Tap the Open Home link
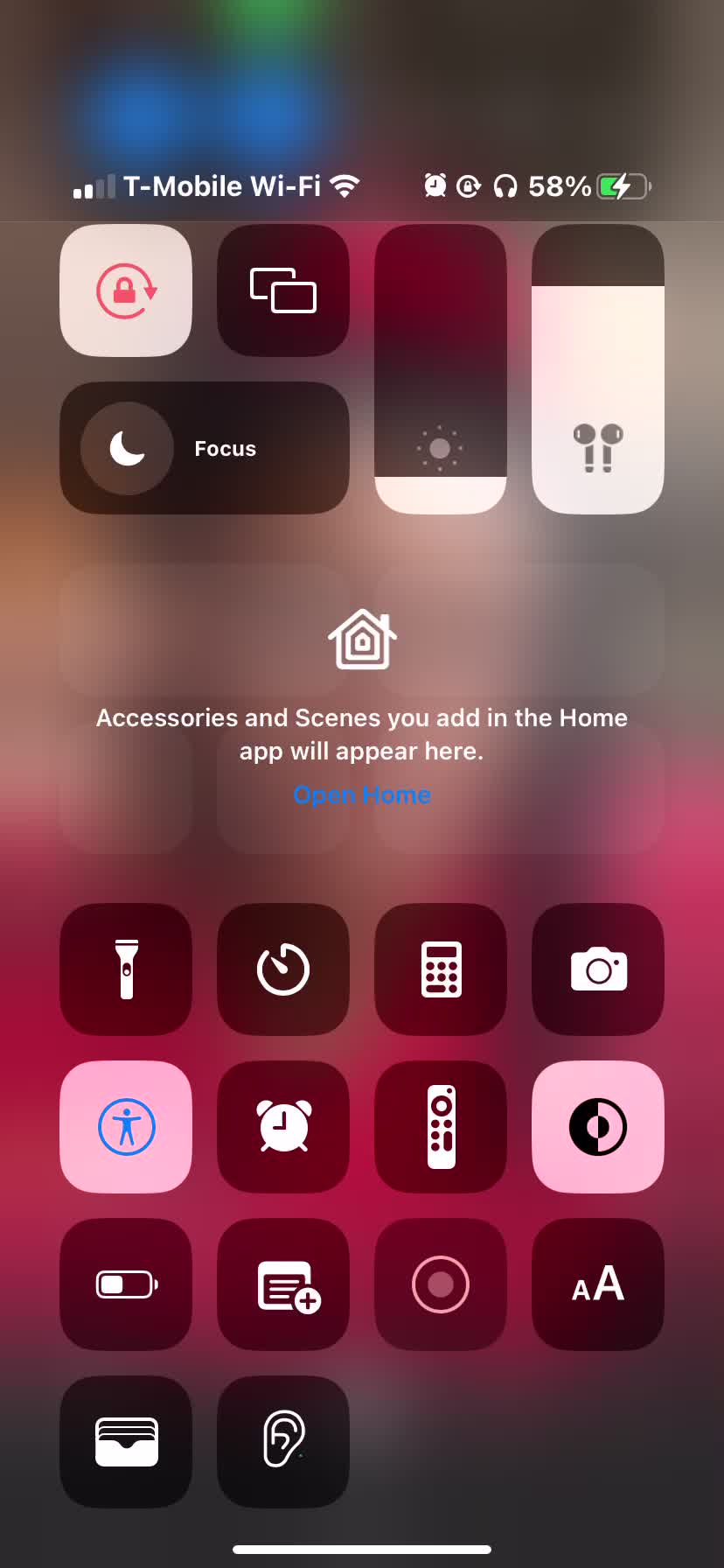 point(362,794)
